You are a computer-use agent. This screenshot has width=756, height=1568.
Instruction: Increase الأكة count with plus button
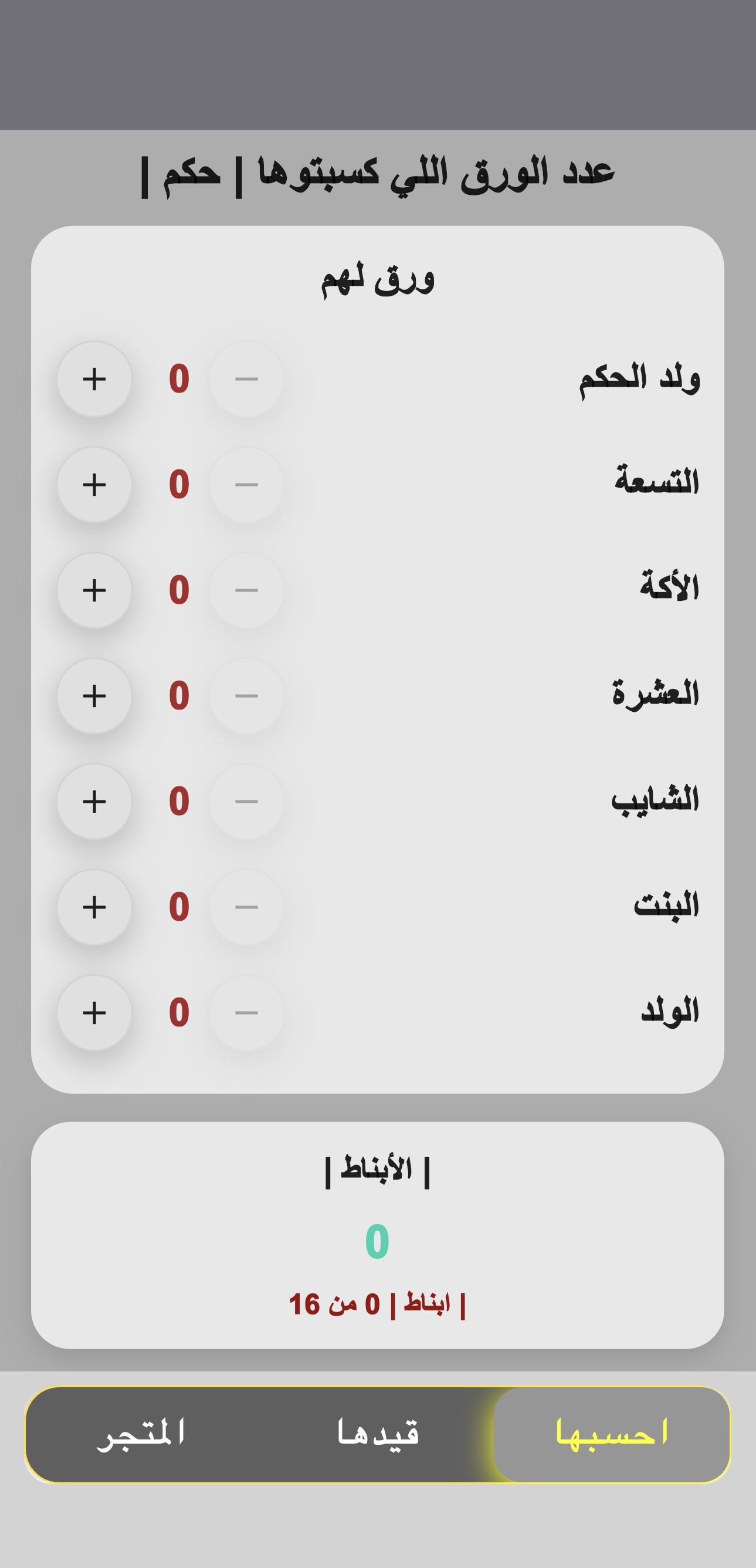[x=94, y=590]
